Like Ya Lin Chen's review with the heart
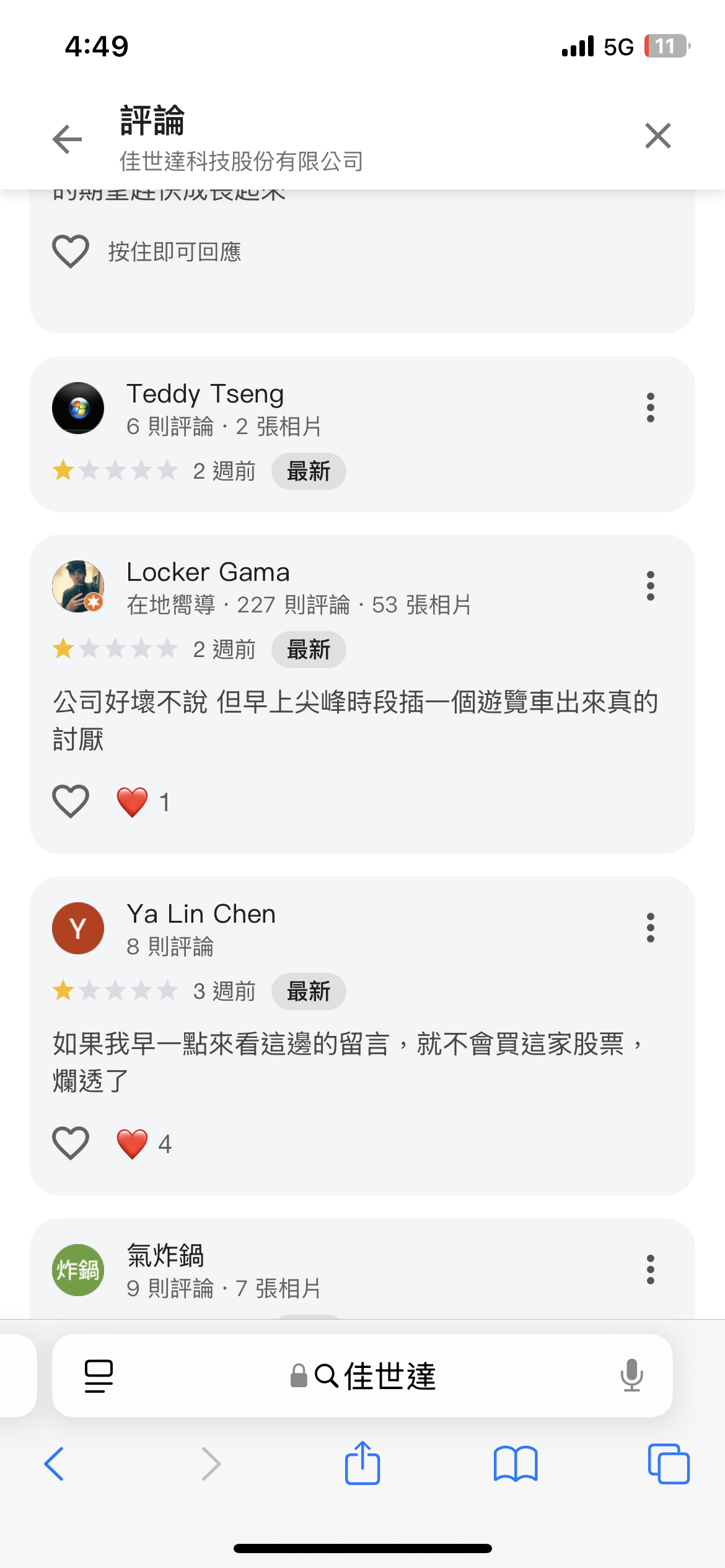Image resolution: width=725 pixels, height=1568 pixels. (x=71, y=1143)
